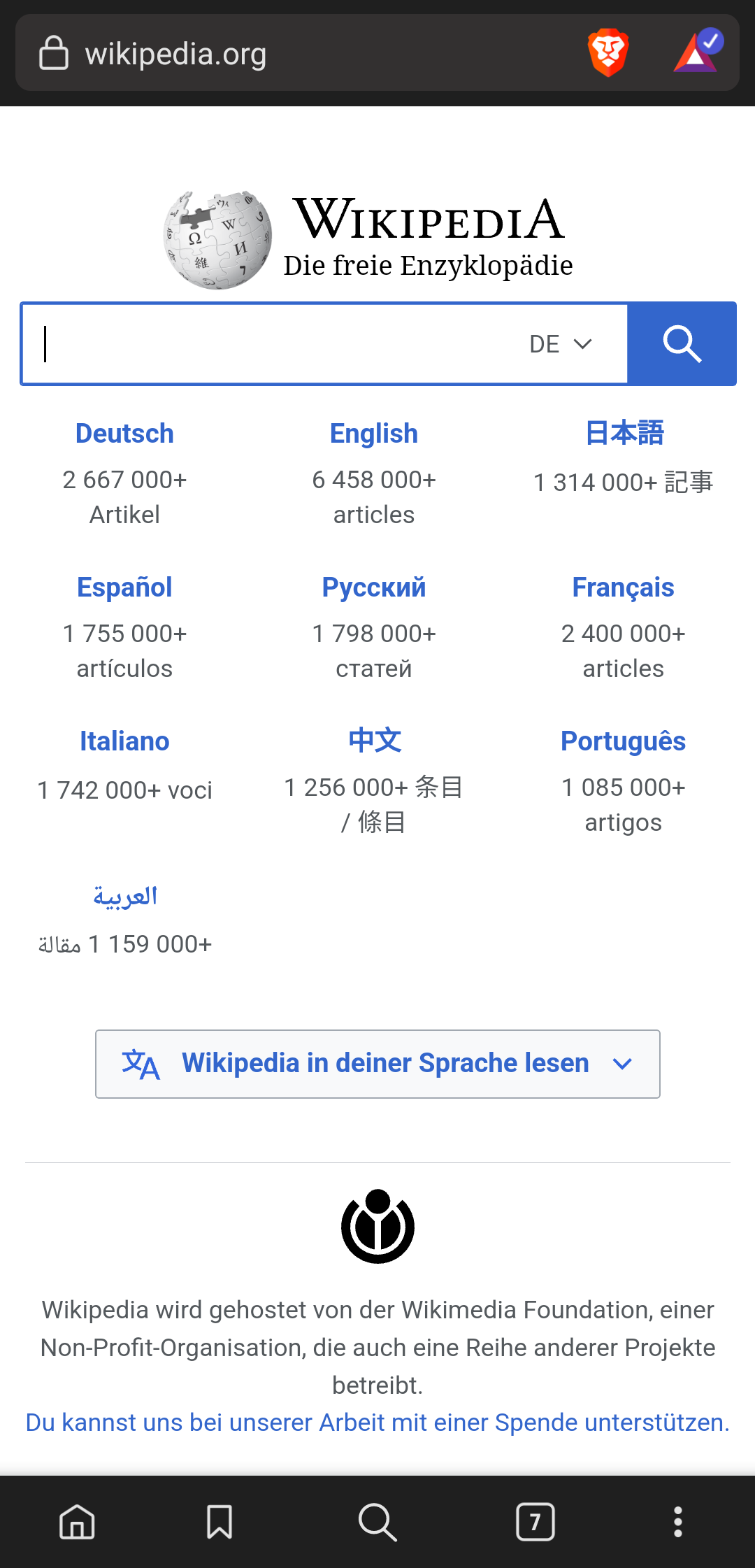Tap the search icon in bottom bar
The height and width of the screenshot is (1568, 755).
click(x=377, y=1523)
